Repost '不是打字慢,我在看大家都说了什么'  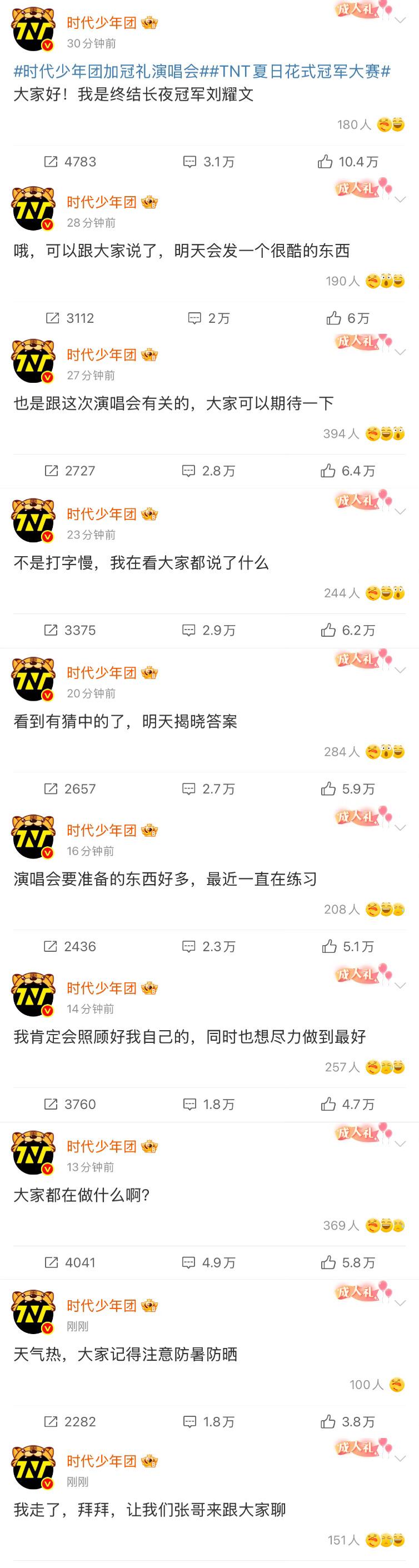[x=70, y=631]
